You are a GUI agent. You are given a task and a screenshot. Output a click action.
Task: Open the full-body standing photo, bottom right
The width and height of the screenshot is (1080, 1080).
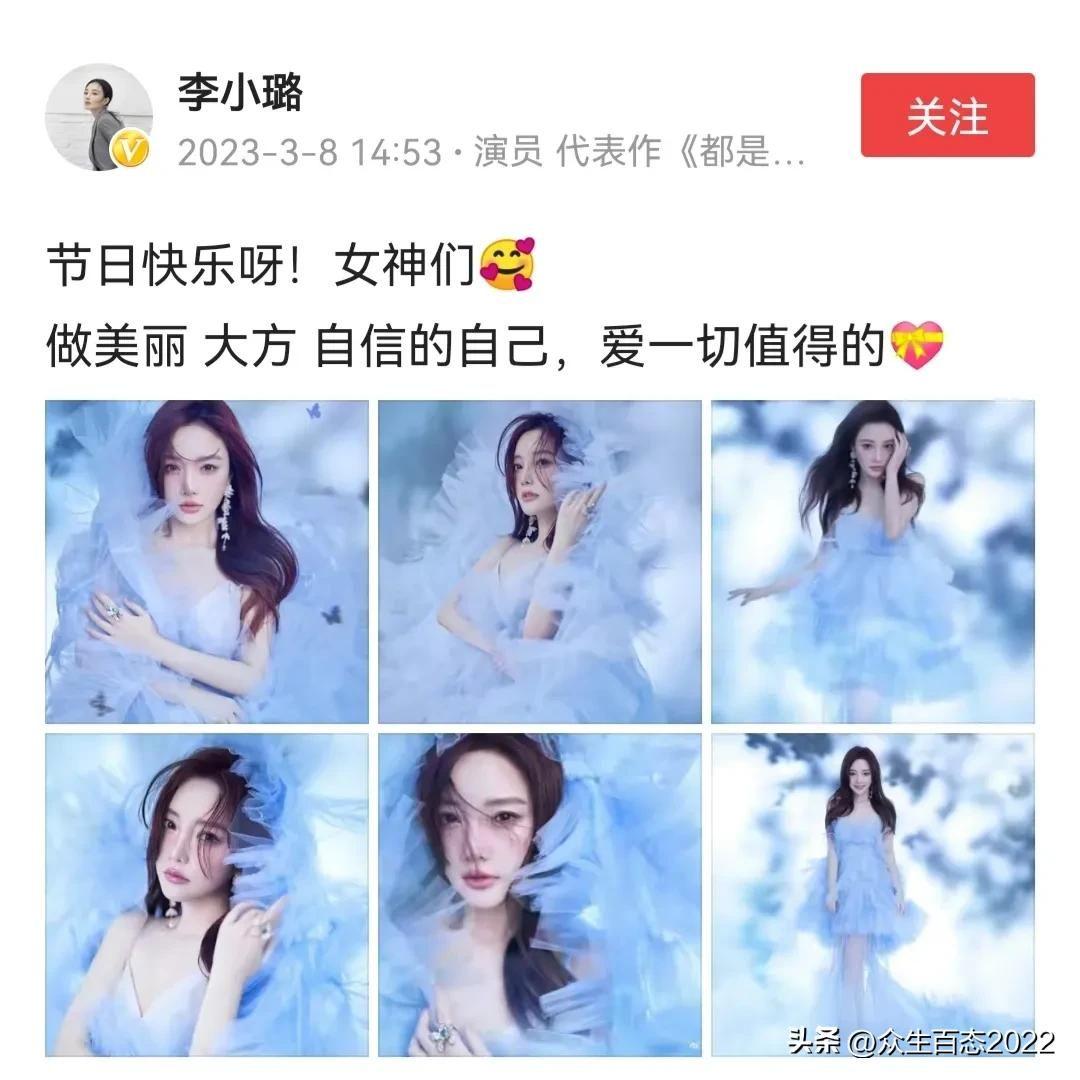(872, 893)
